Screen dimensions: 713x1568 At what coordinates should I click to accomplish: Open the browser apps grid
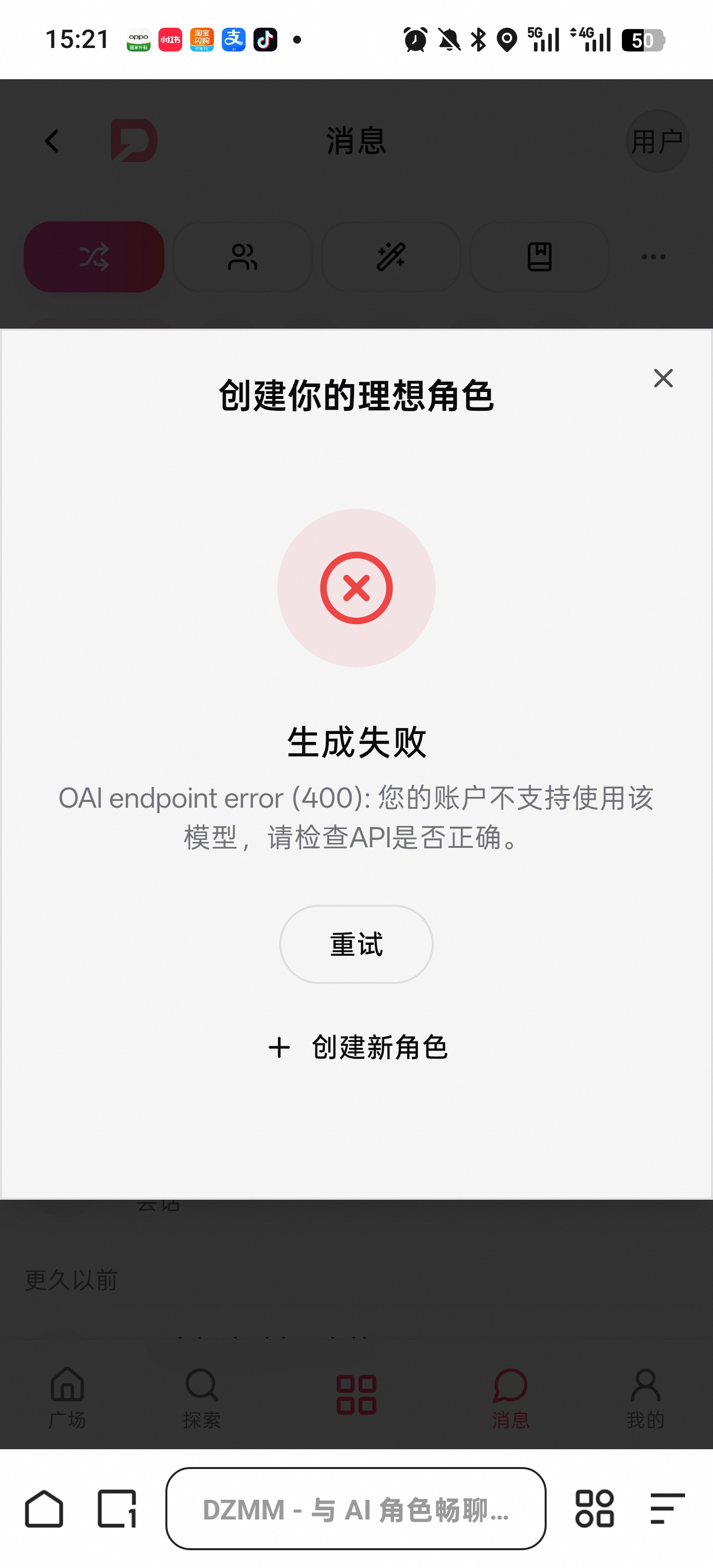point(594,1508)
